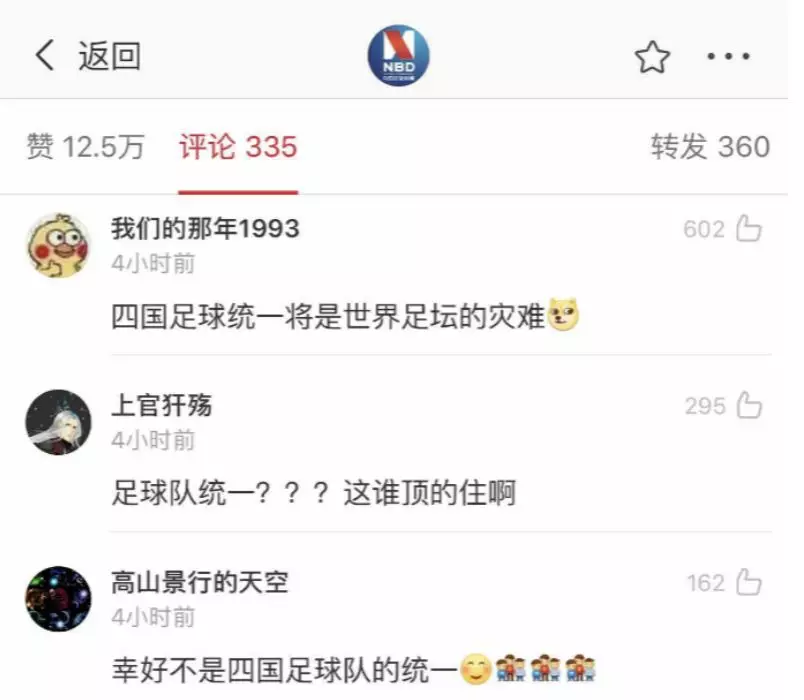View avatar of 上官犴殇
This screenshot has height=700, width=804.
(58, 422)
